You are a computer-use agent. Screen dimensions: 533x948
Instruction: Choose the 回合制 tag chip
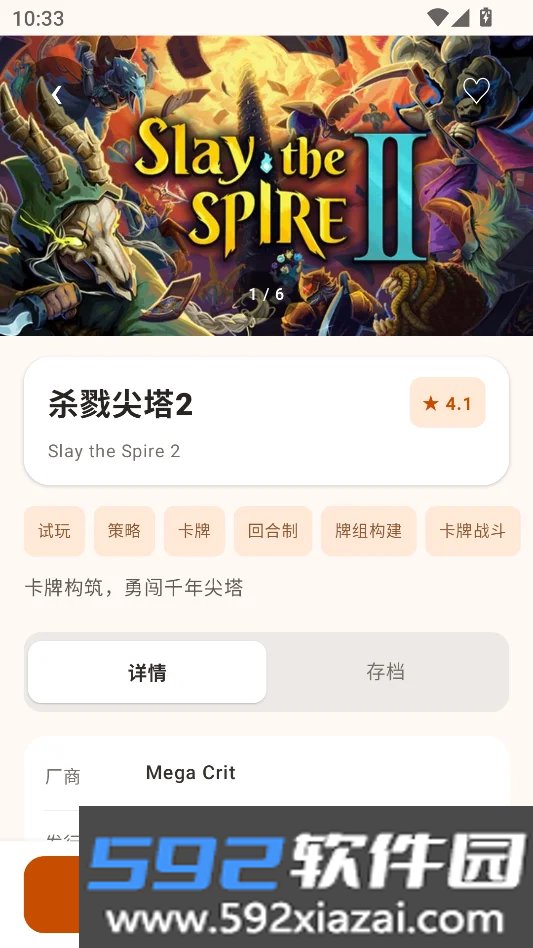pos(273,531)
